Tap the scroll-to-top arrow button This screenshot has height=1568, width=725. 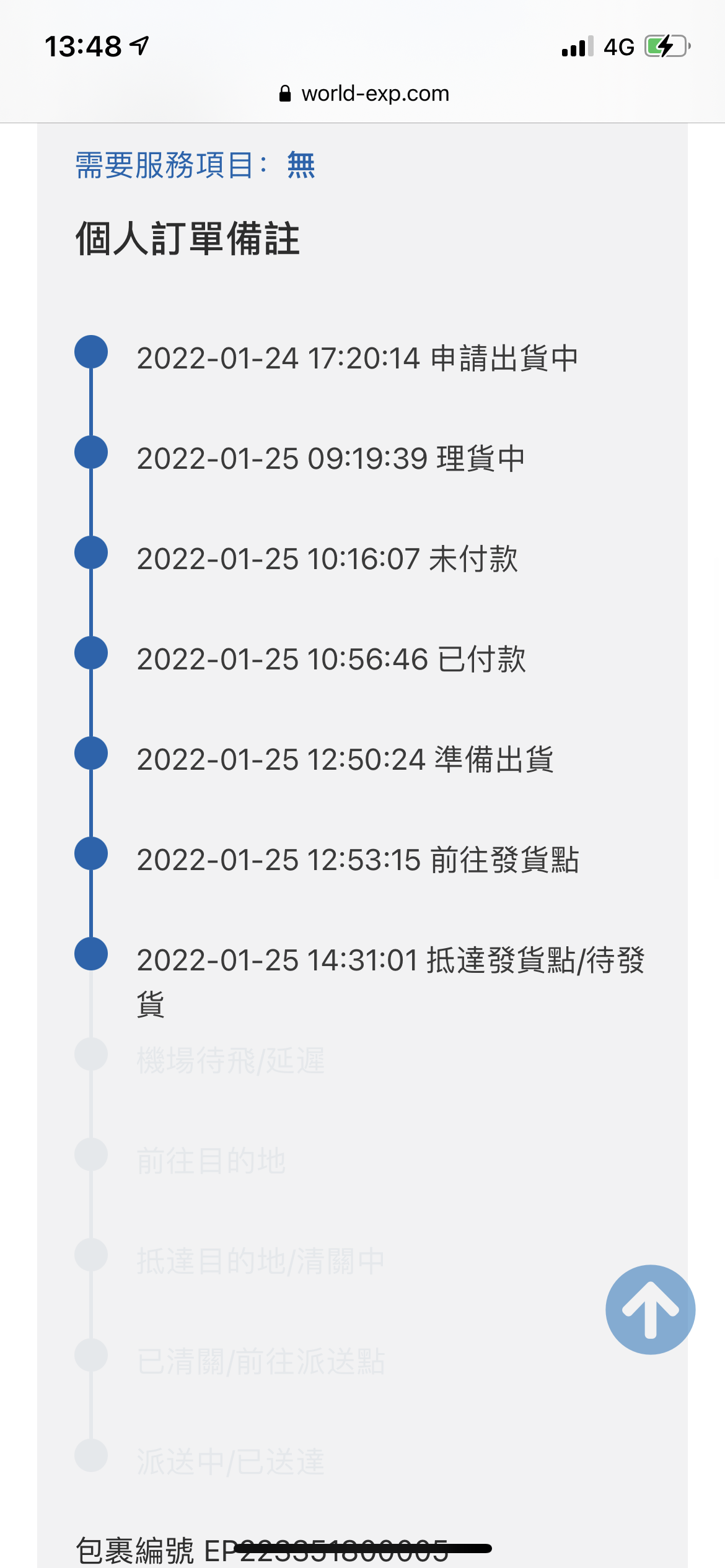650,1310
